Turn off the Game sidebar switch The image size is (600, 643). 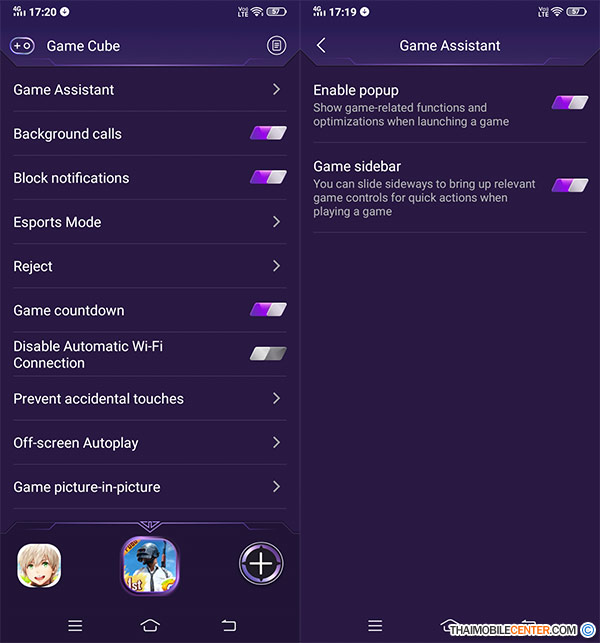(569, 185)
